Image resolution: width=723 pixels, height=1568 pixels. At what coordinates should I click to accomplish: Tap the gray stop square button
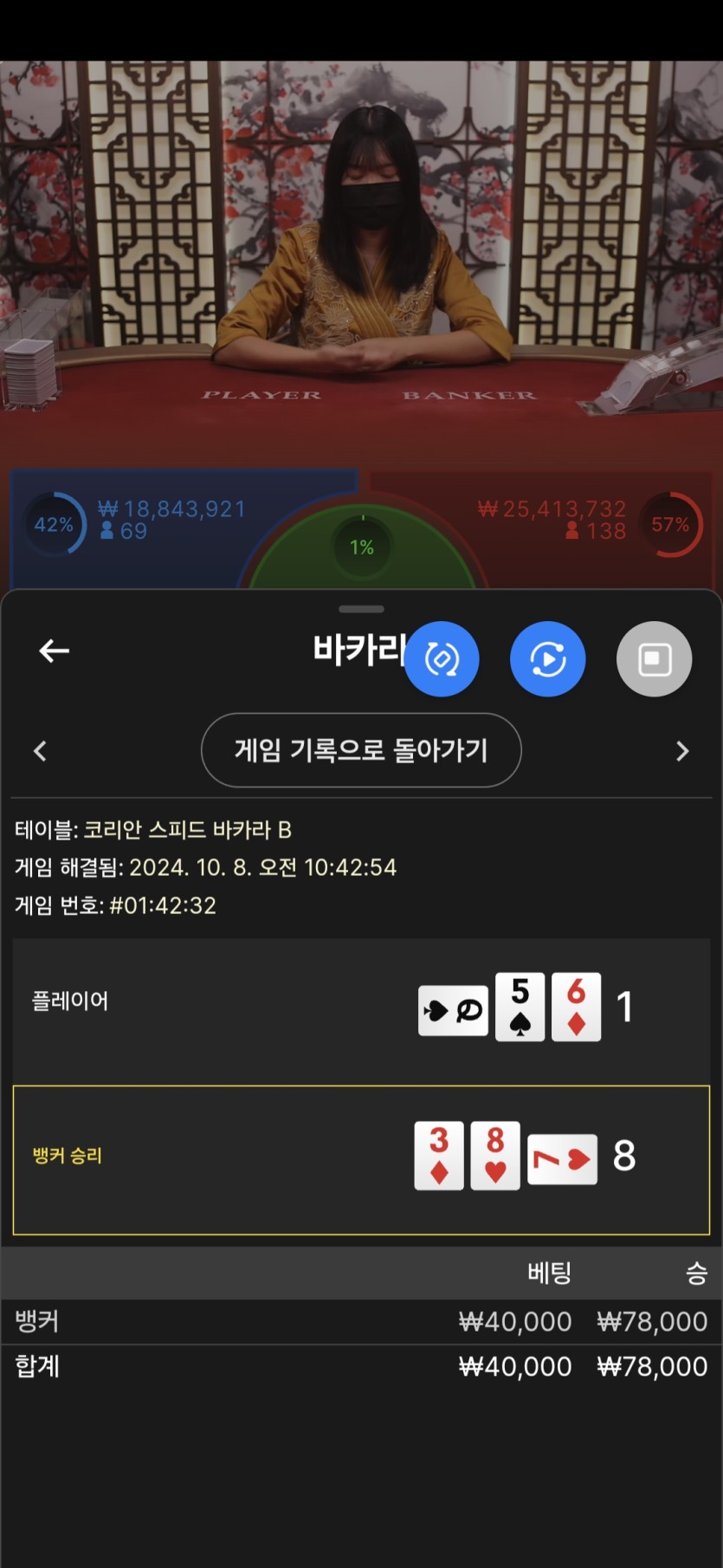click(654, 659)
